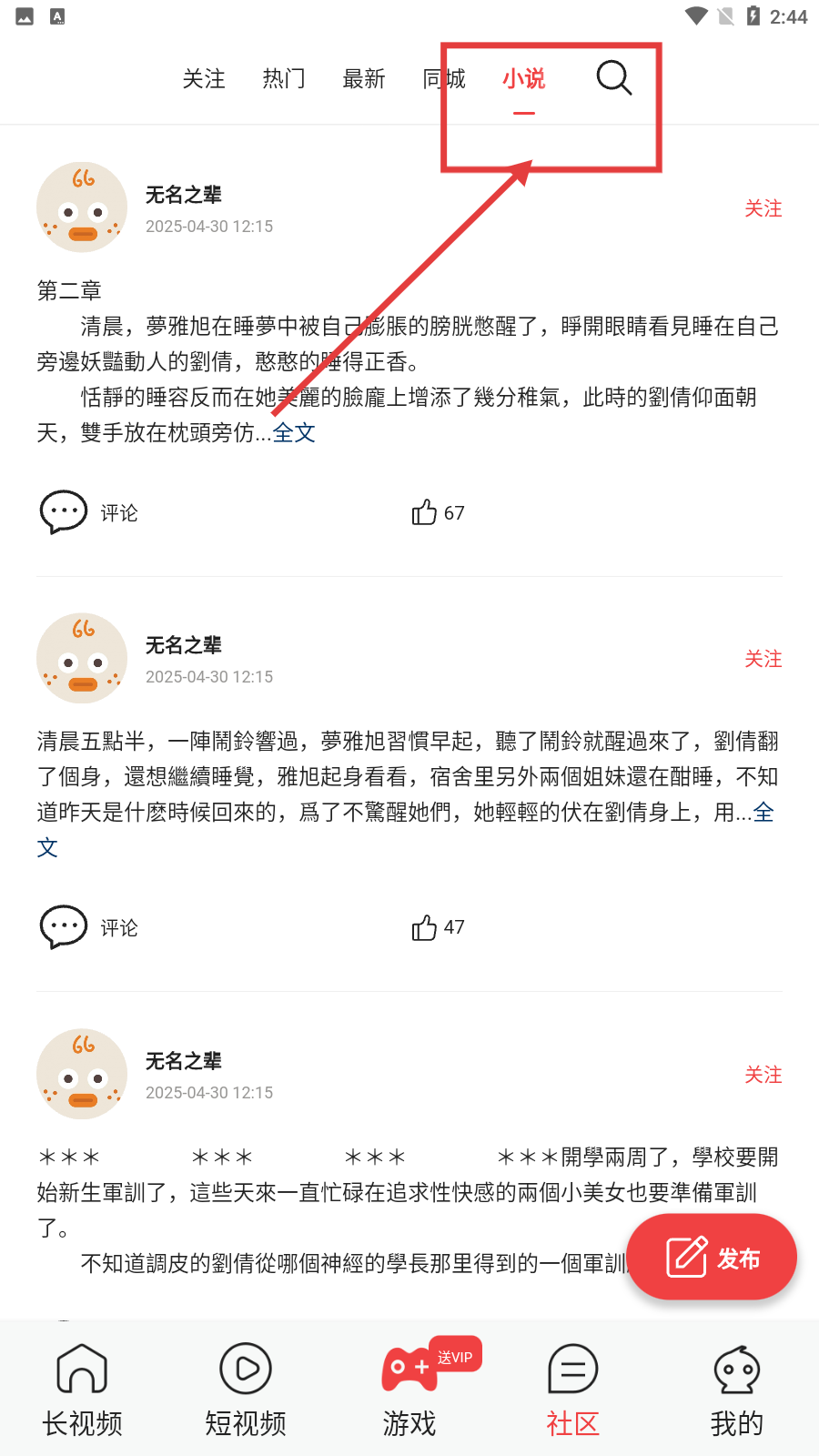Screen dimensions: 819x1456
Task: Toggle follow on the second post's 关注
Action: [x=763, y=659]
